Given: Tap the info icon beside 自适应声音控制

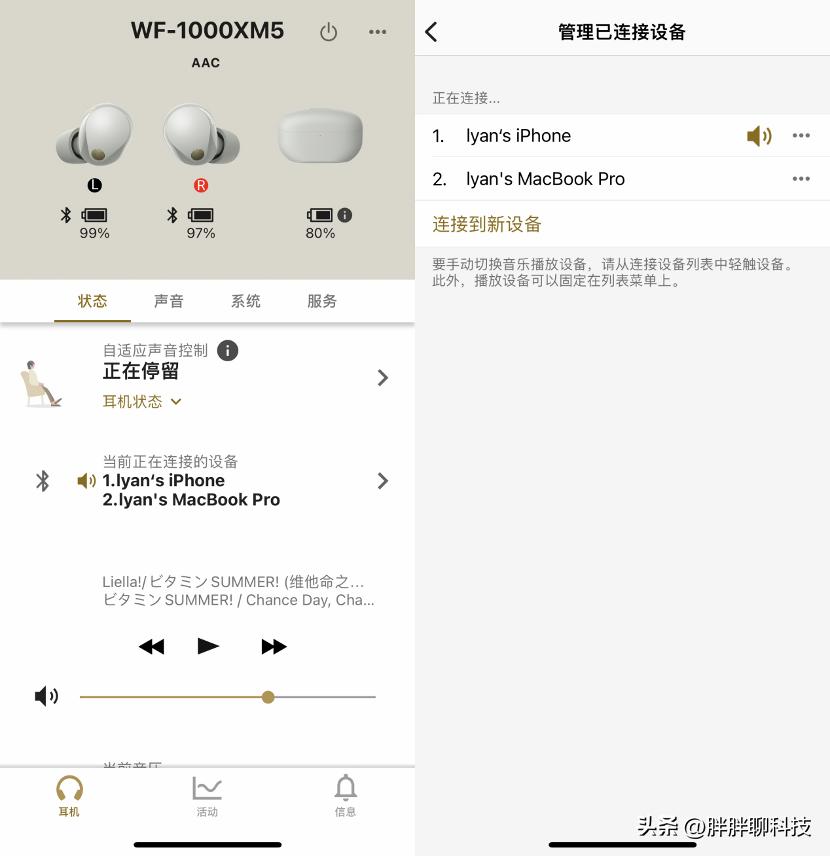Looking at the screenshot, I should click(227, 350).
